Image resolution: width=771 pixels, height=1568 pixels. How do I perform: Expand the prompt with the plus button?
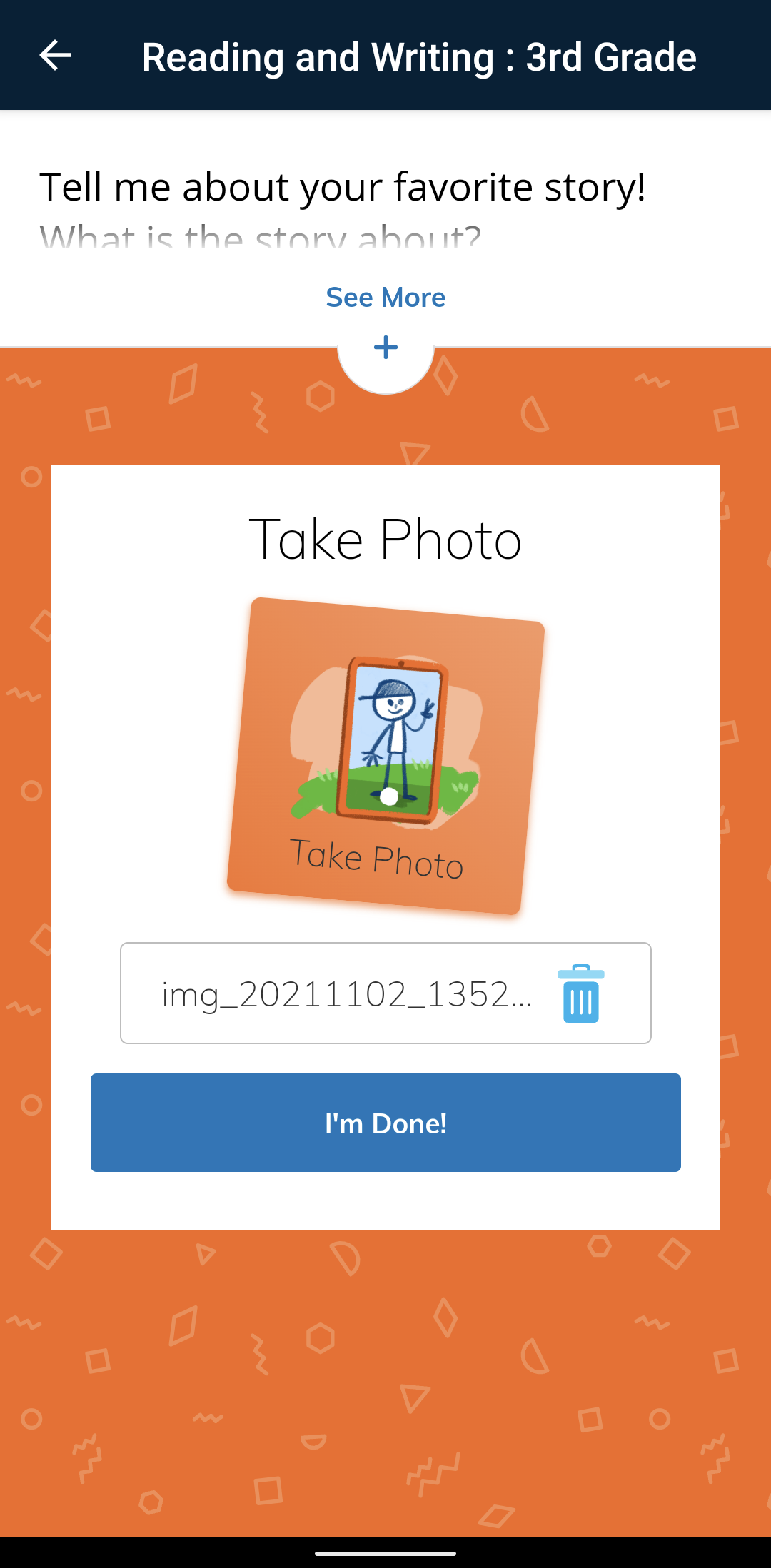click(x=385, y=348)
